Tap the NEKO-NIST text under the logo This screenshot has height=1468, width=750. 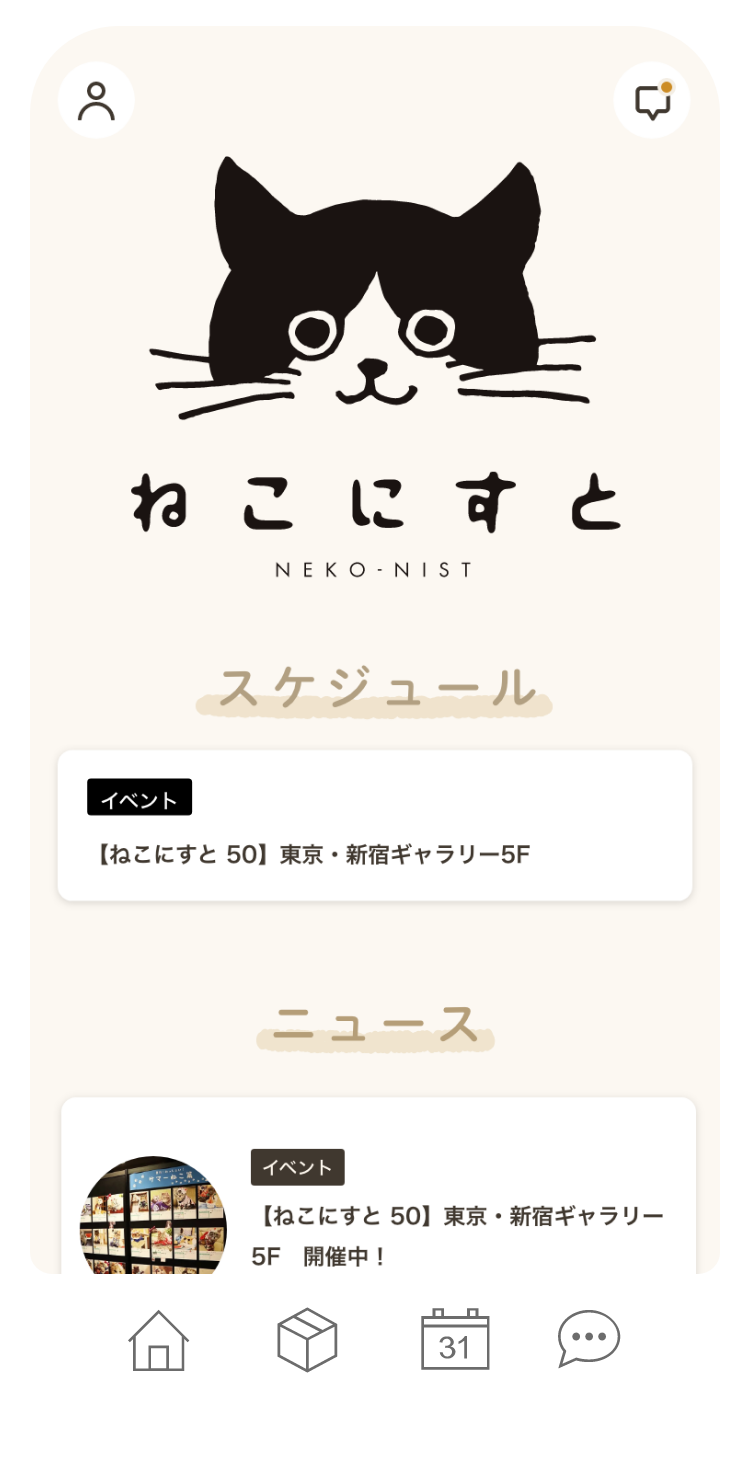[374, 568]
